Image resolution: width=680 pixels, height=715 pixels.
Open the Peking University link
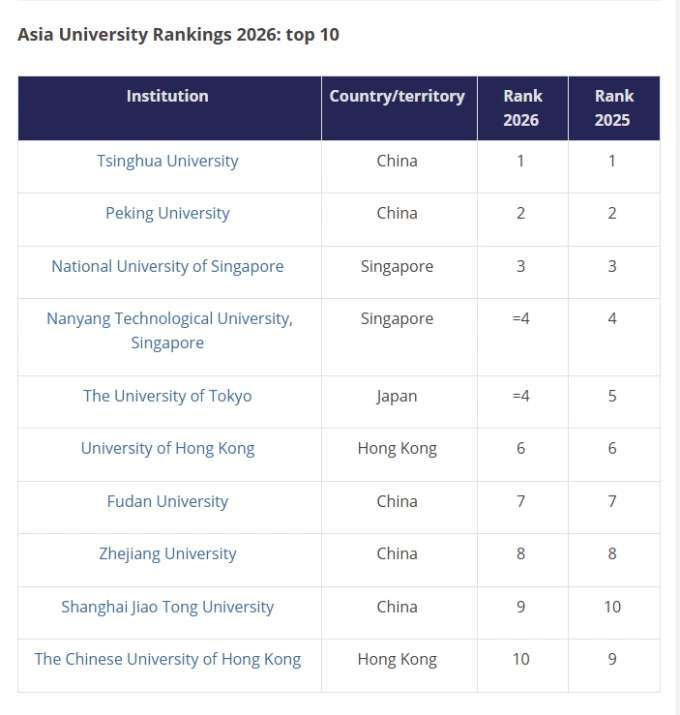[167, 213]
